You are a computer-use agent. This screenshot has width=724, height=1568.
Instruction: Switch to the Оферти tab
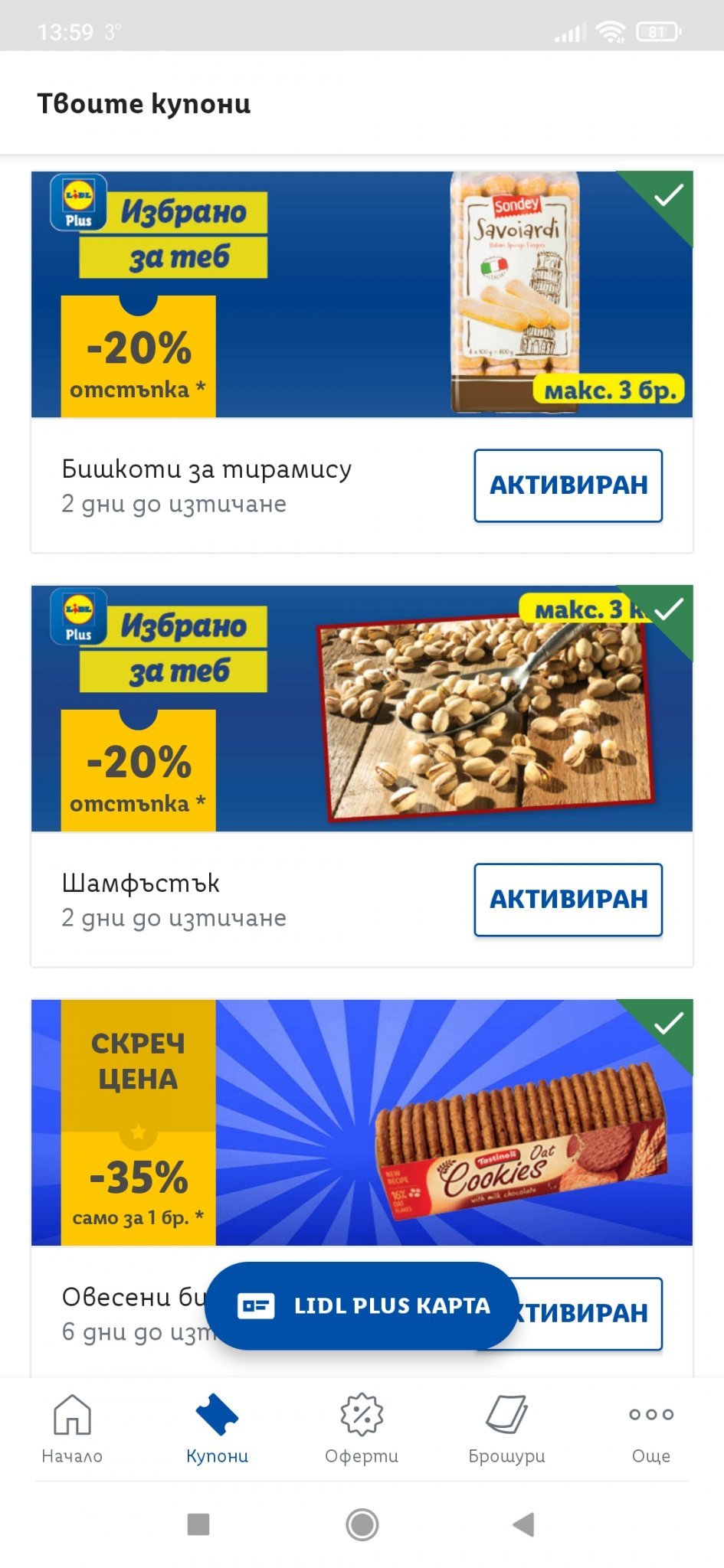(x=362, y=1427)
